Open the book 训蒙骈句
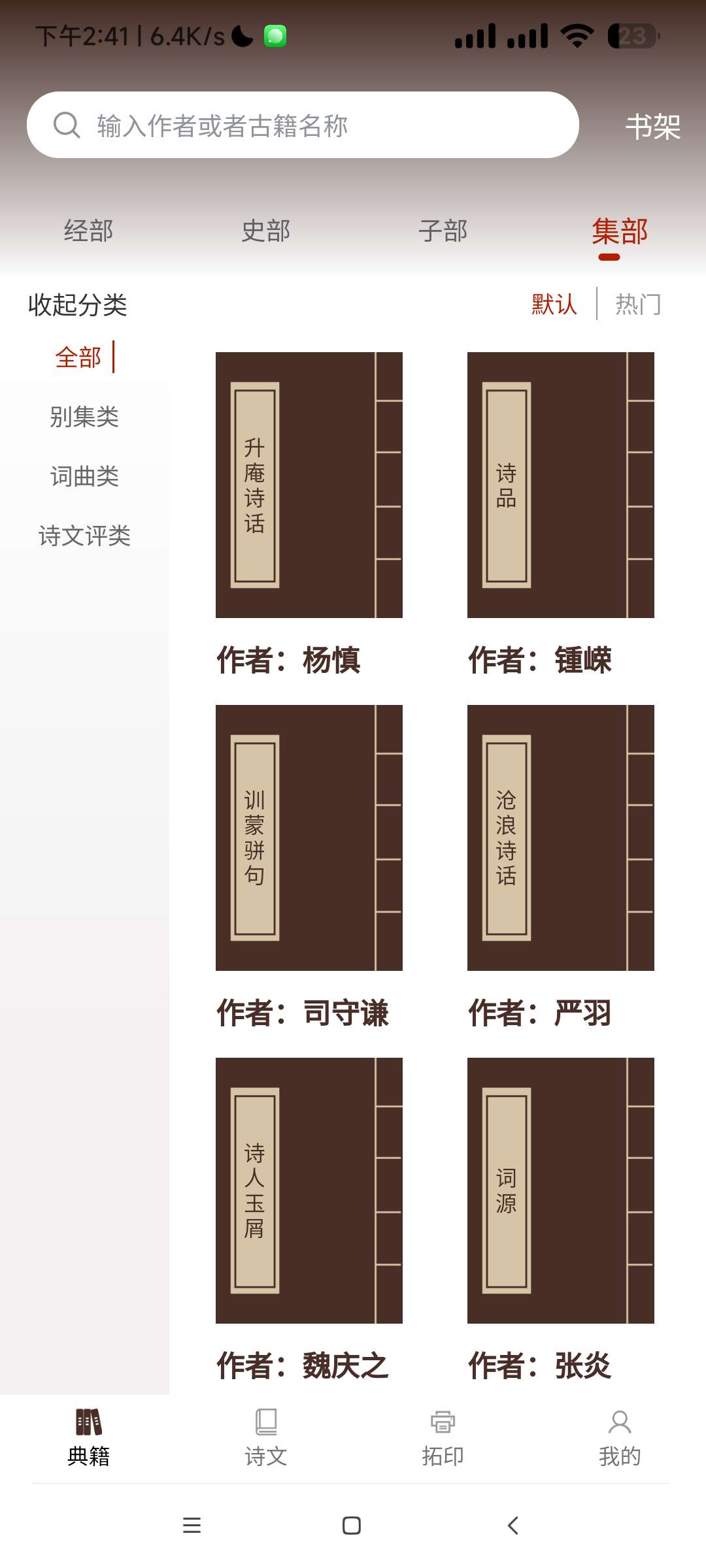The height and width of the screenshot is (1568, 706). click(x=309, y=838)
